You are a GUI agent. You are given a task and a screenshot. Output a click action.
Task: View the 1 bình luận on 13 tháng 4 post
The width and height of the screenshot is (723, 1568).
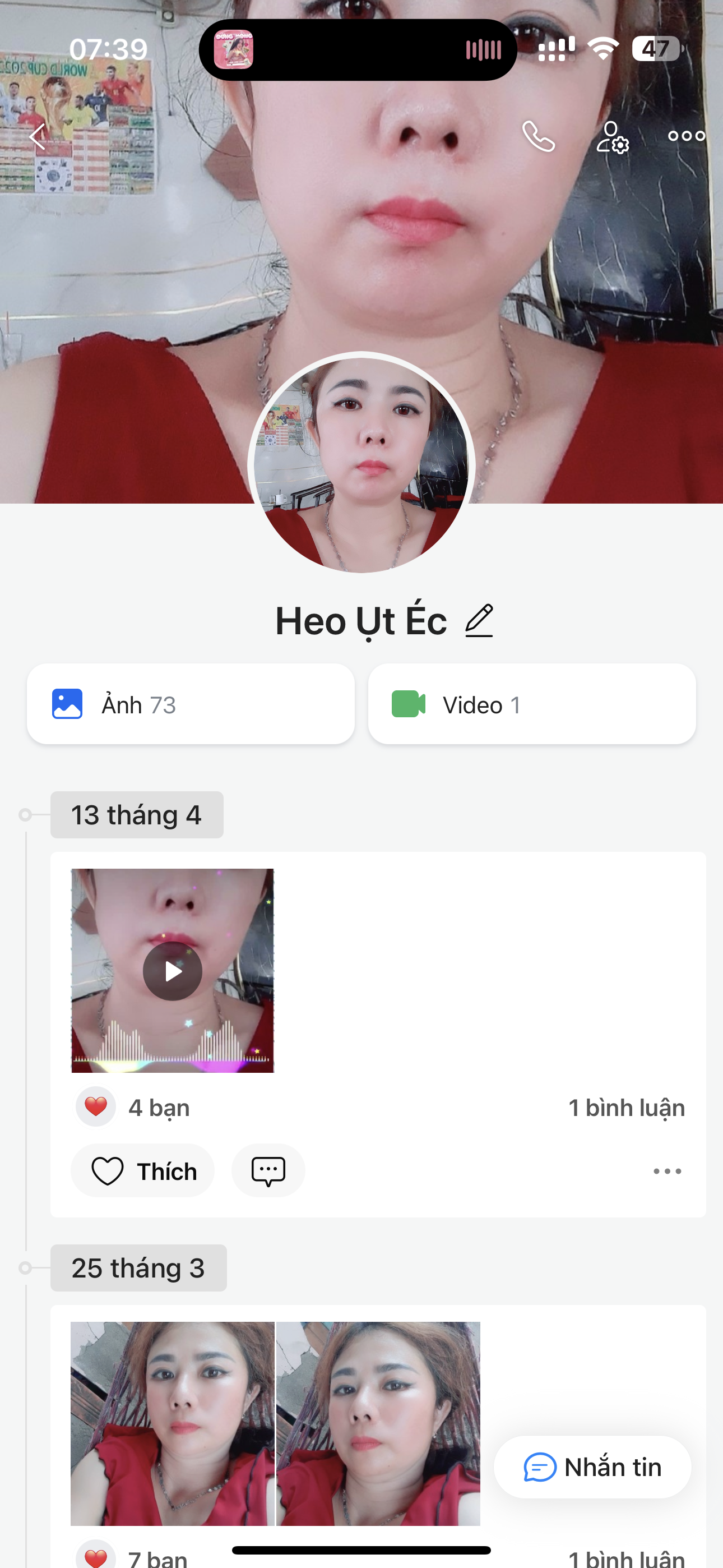click(x=626, y=1108)
